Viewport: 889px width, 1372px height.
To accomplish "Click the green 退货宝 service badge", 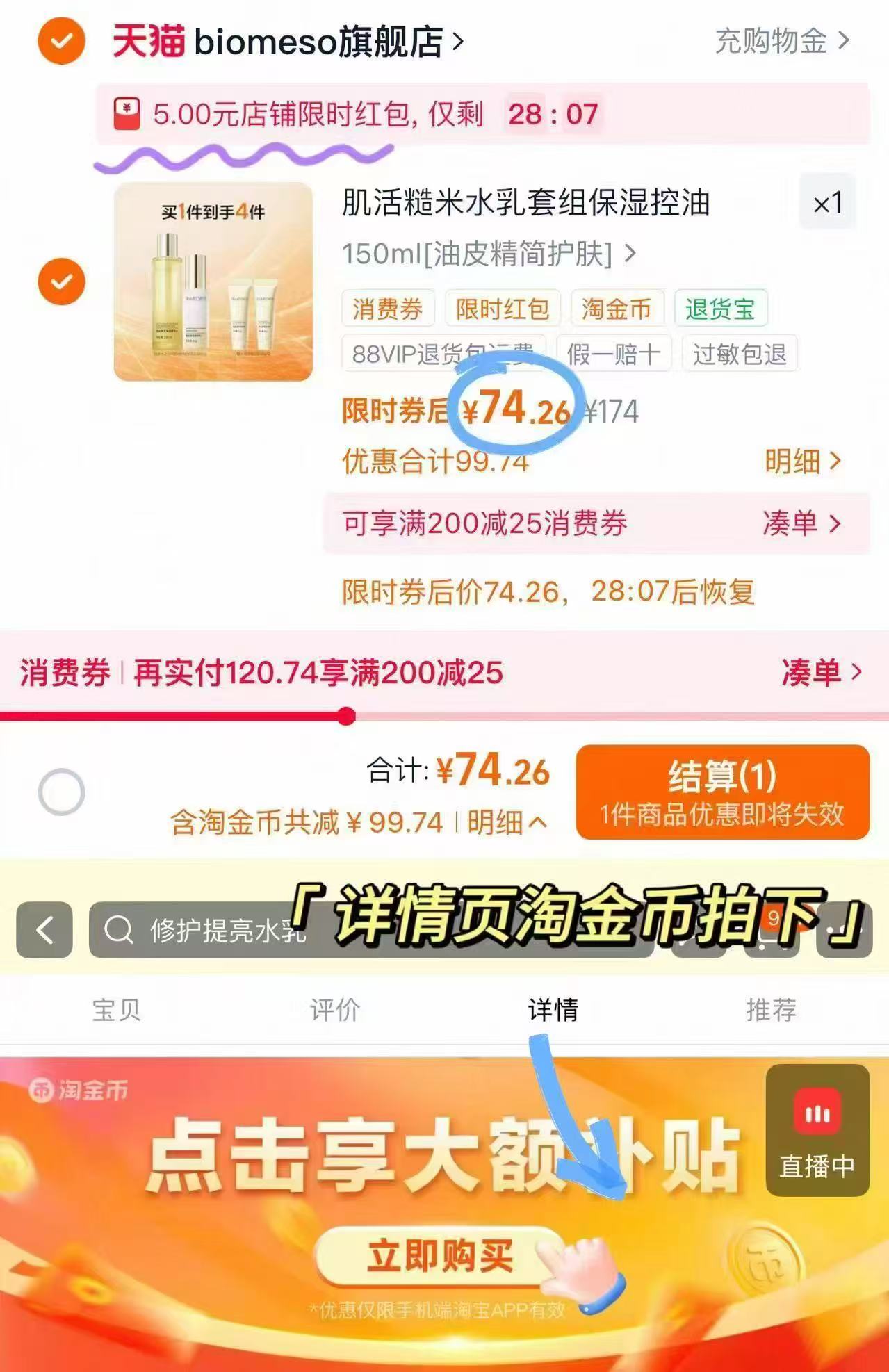I will click(721, 308).
